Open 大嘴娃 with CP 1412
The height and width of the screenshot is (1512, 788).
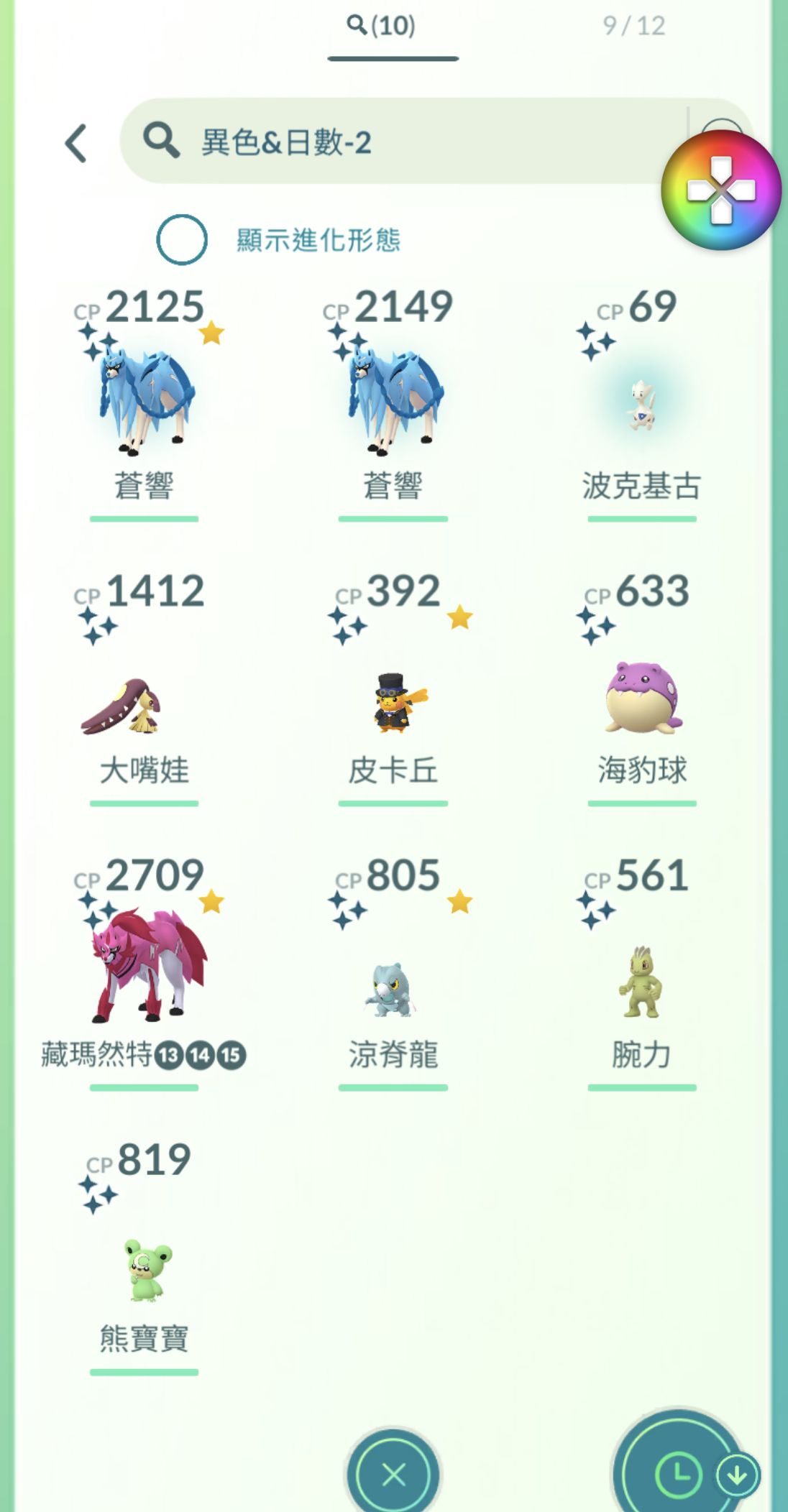coord(144,704)
